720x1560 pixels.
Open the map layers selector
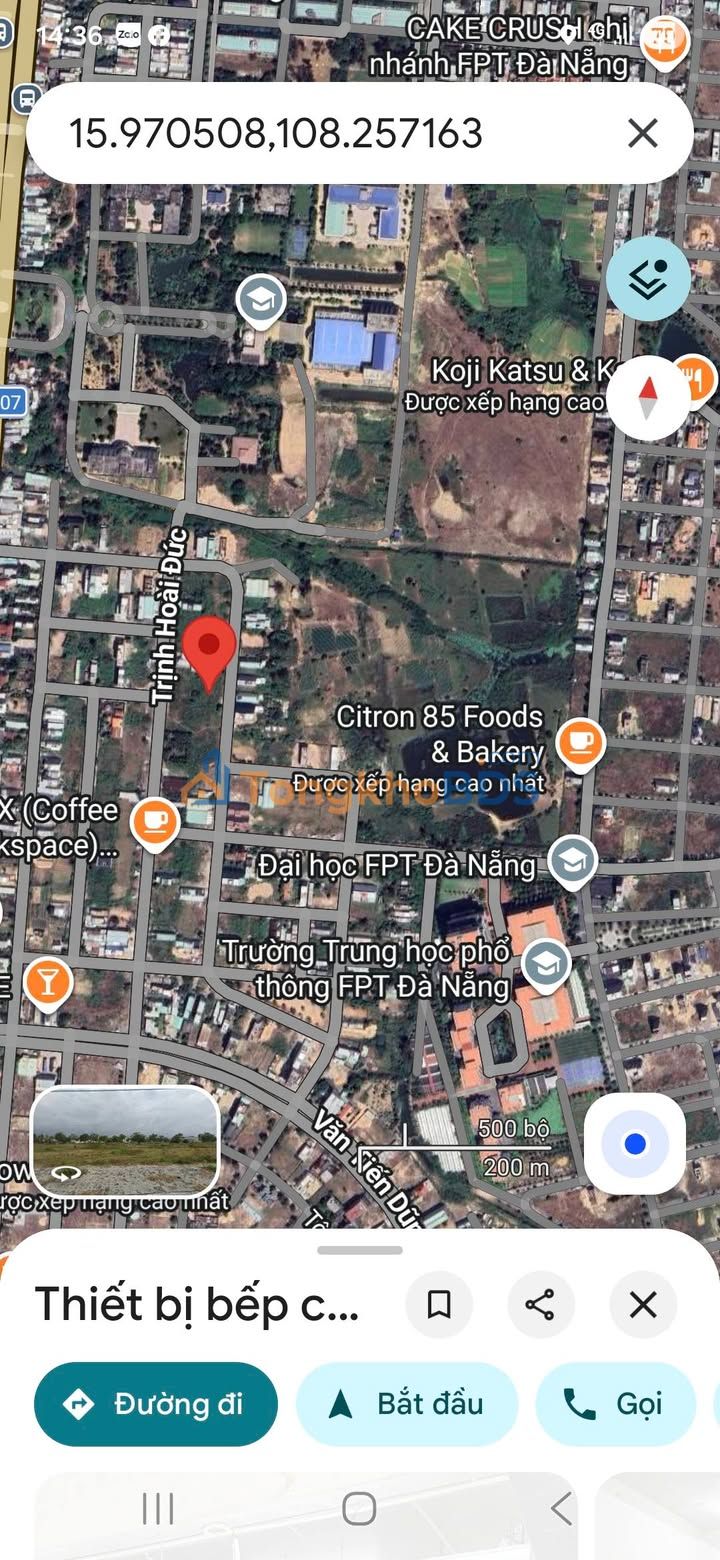tap(648, 279)
